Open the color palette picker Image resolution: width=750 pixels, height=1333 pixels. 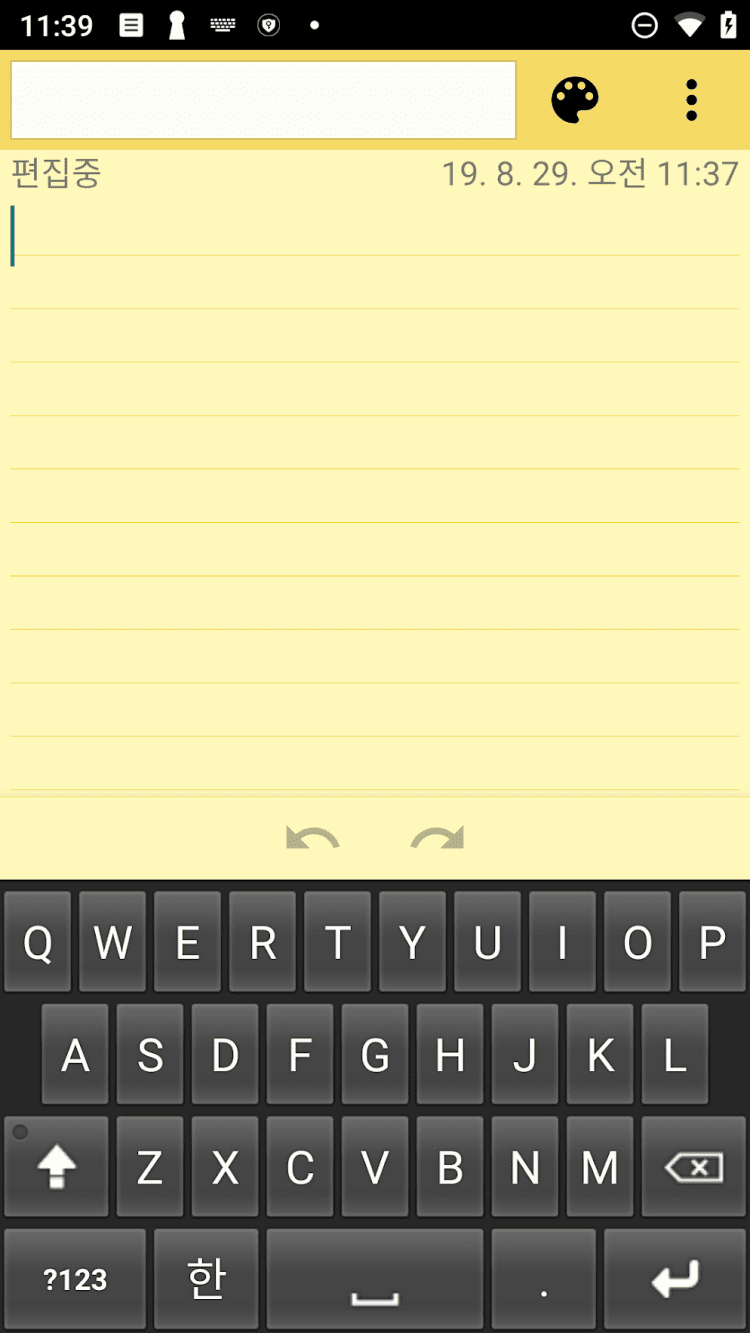click(x=575, y=101)
